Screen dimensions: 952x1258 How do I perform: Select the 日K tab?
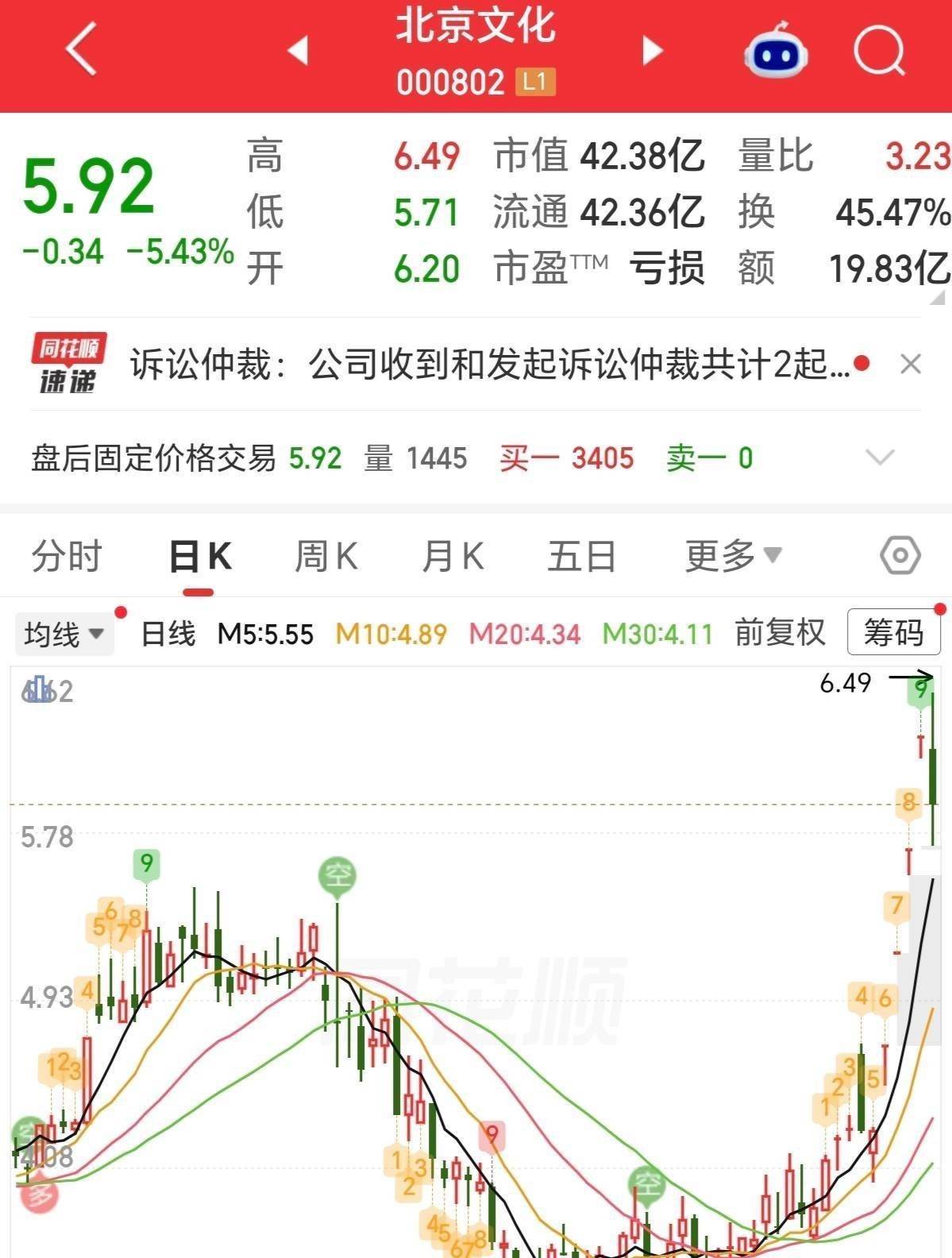(x=199, y=557)
